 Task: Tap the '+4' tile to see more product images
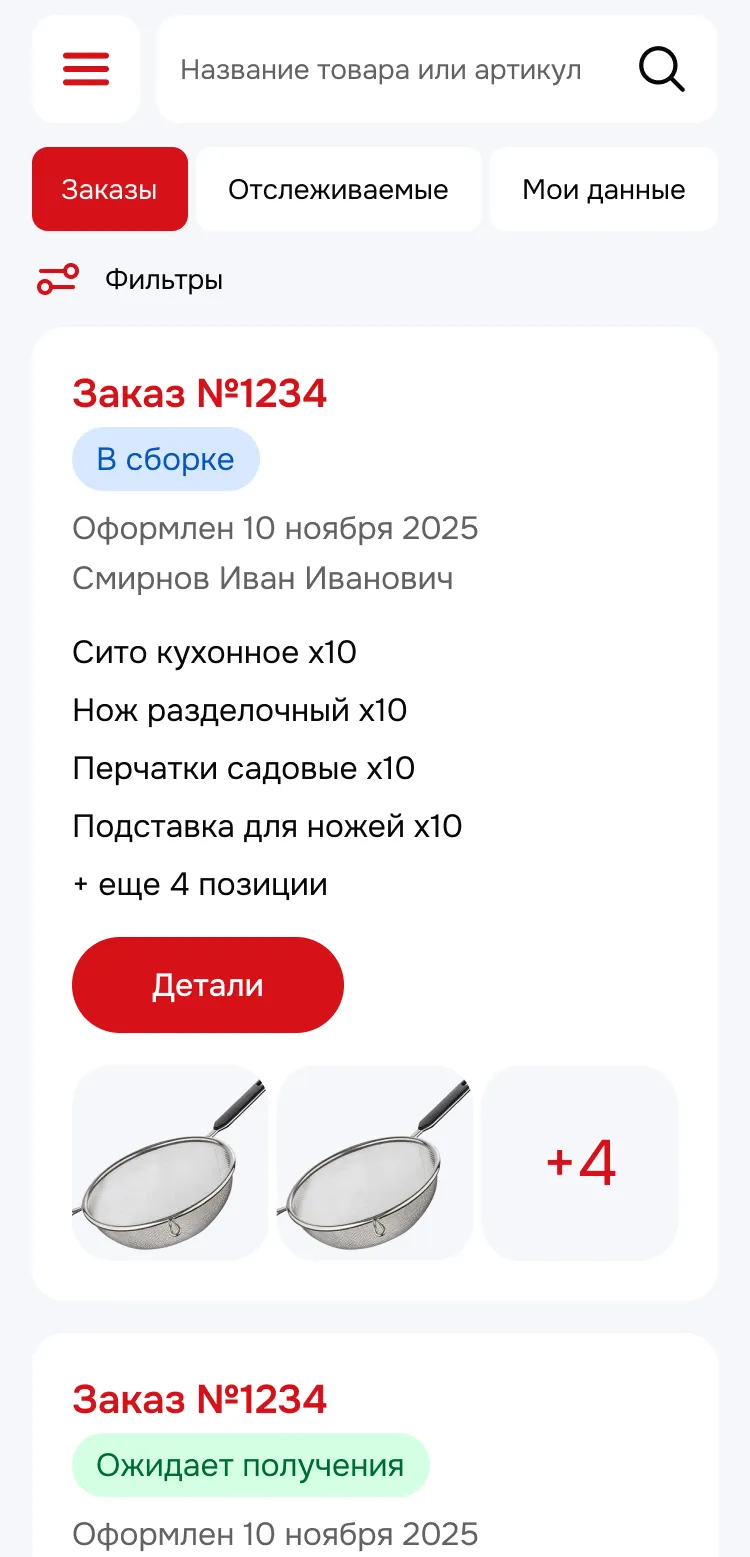click(580, 1163)
